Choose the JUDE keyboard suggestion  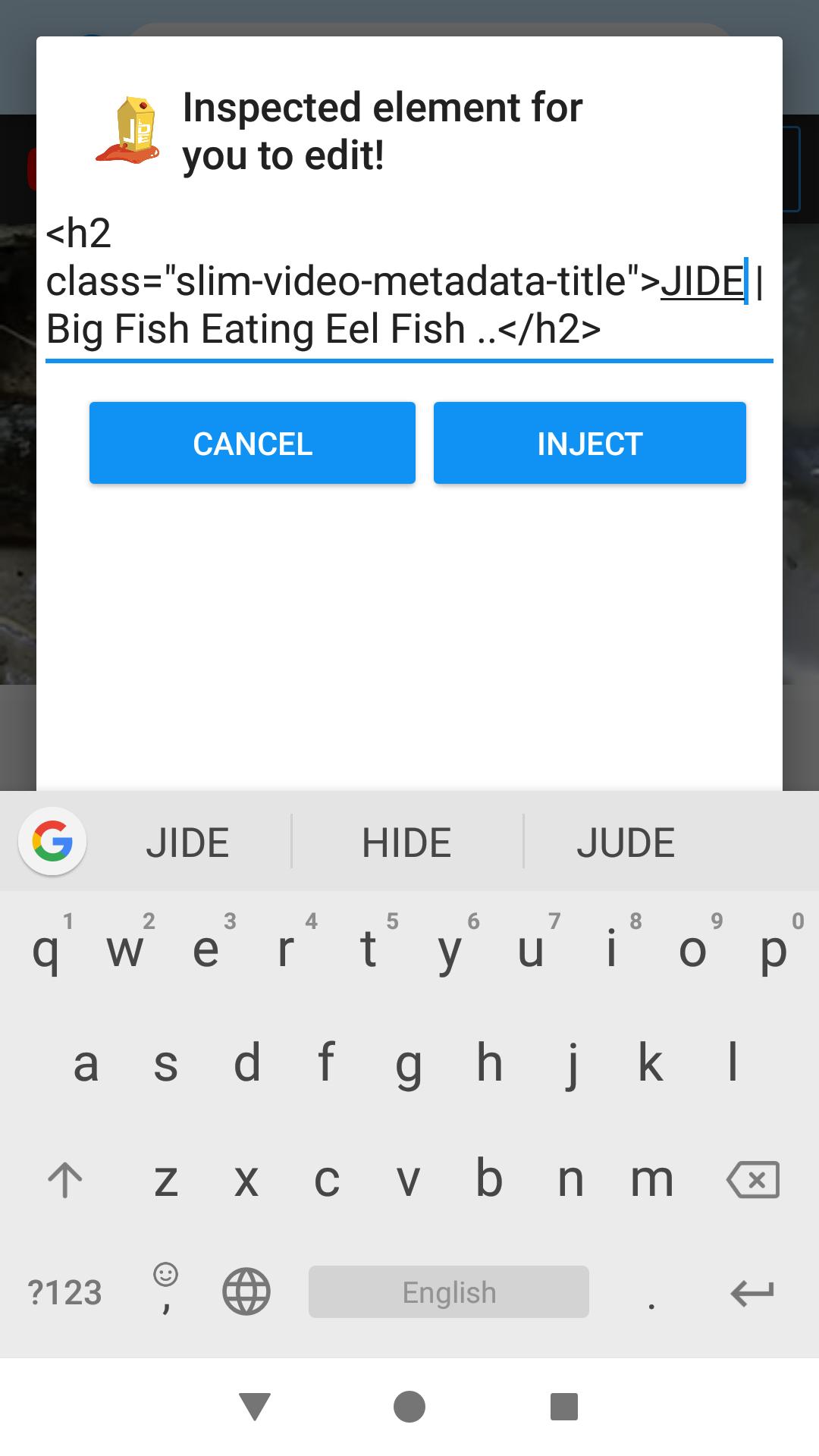(x=626, y=843)
